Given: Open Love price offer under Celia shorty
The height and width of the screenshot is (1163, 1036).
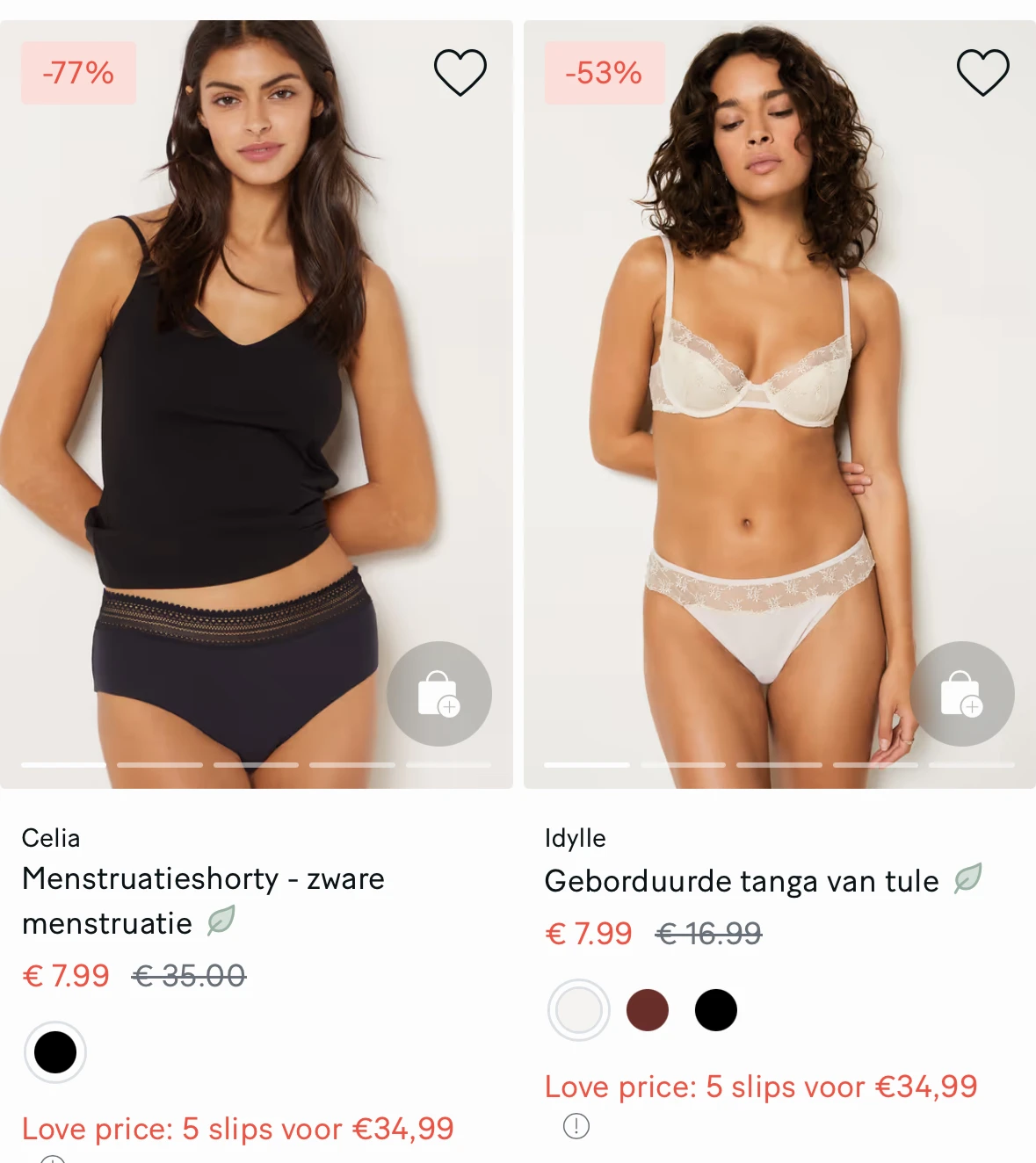Looking at the screenshot, I should click(x=237, y=1129).
